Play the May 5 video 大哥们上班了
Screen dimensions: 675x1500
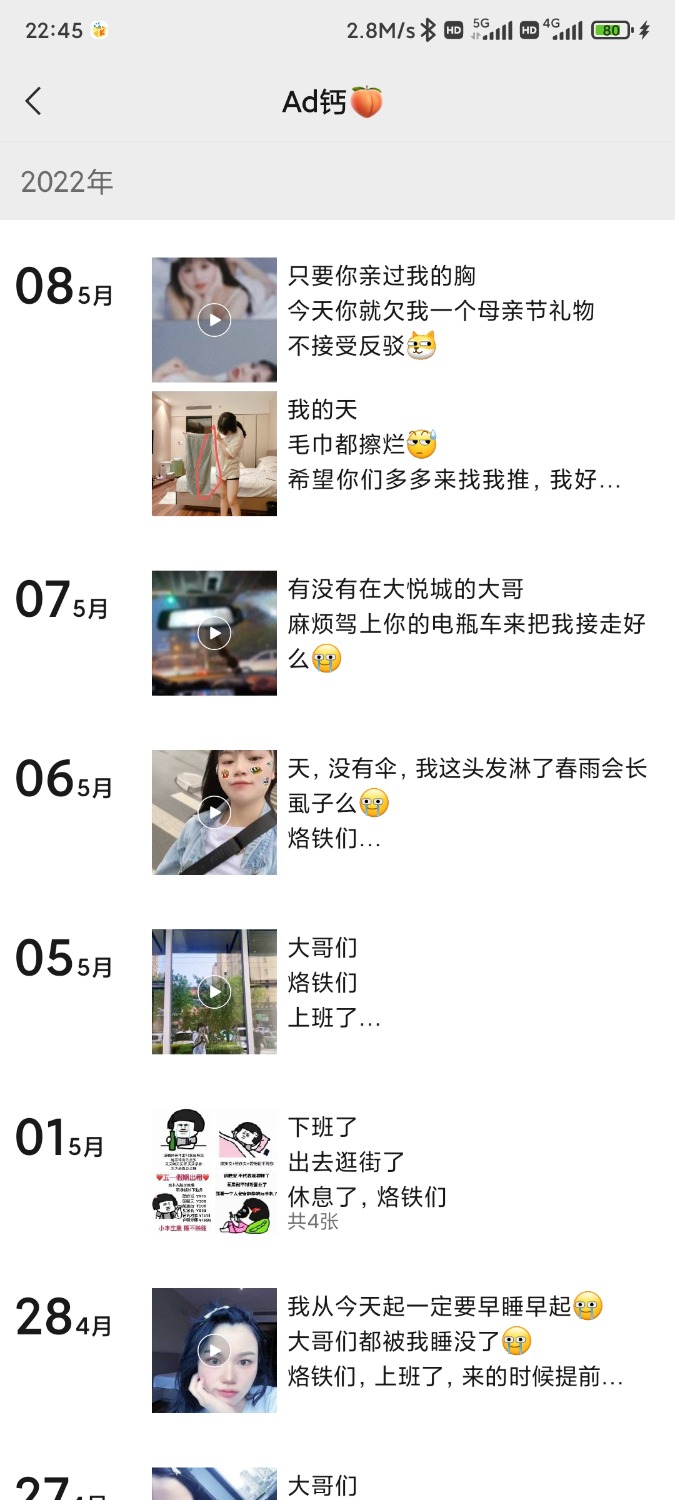pyautogui.click(x=214, y=992)
